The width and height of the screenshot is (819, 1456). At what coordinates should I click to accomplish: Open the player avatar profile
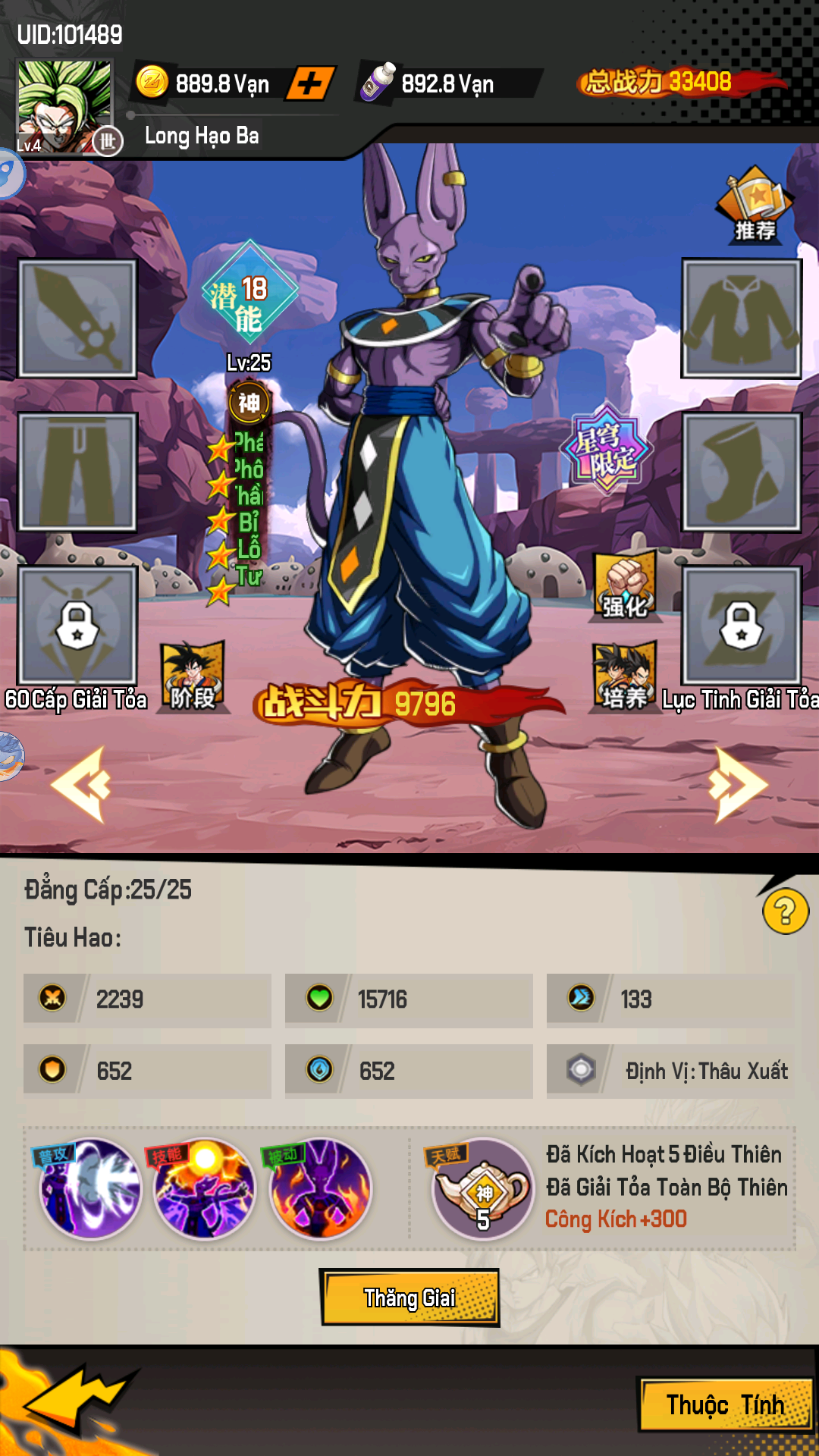65,107
